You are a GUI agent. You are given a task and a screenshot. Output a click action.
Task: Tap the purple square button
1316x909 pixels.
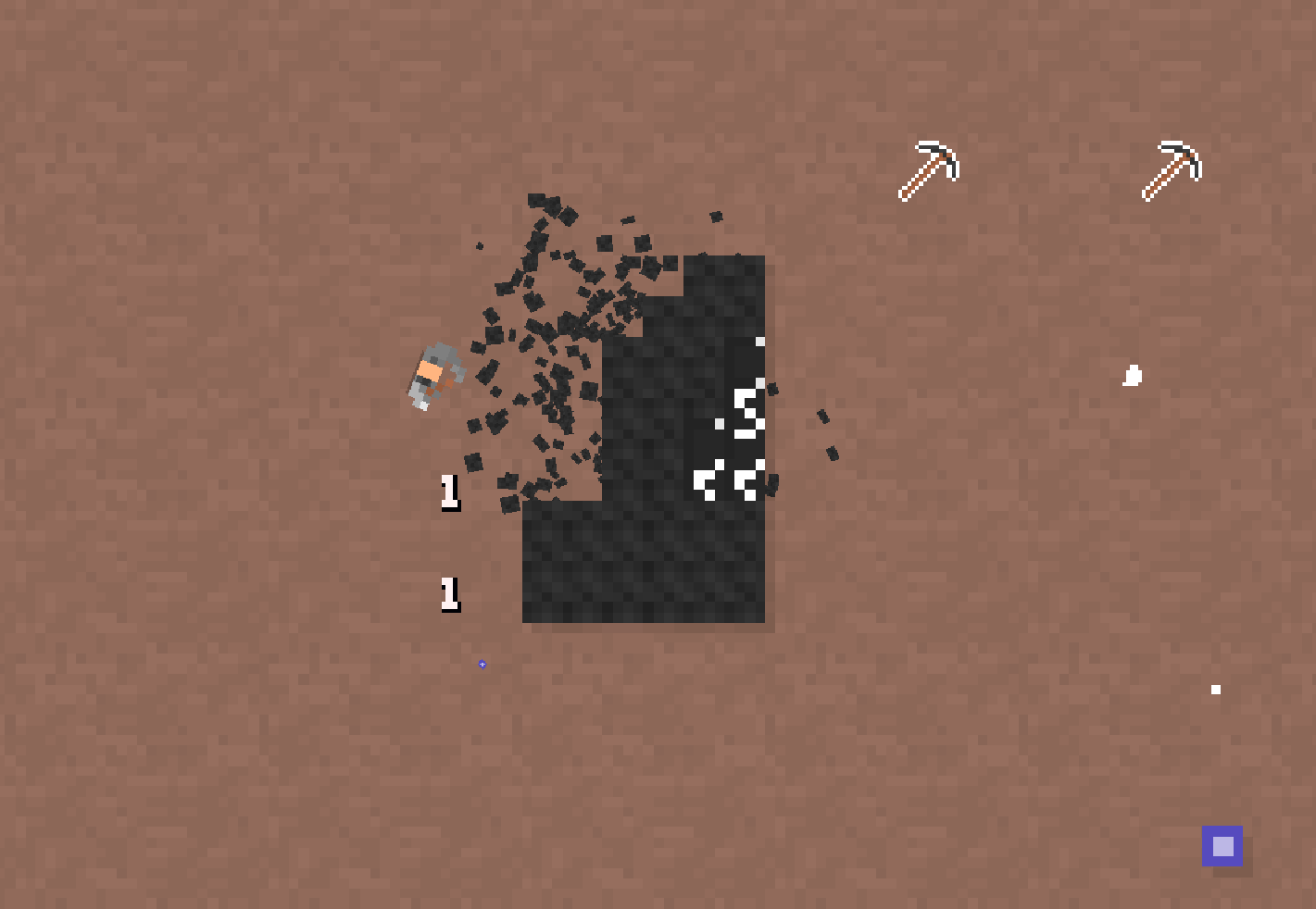1222,846
